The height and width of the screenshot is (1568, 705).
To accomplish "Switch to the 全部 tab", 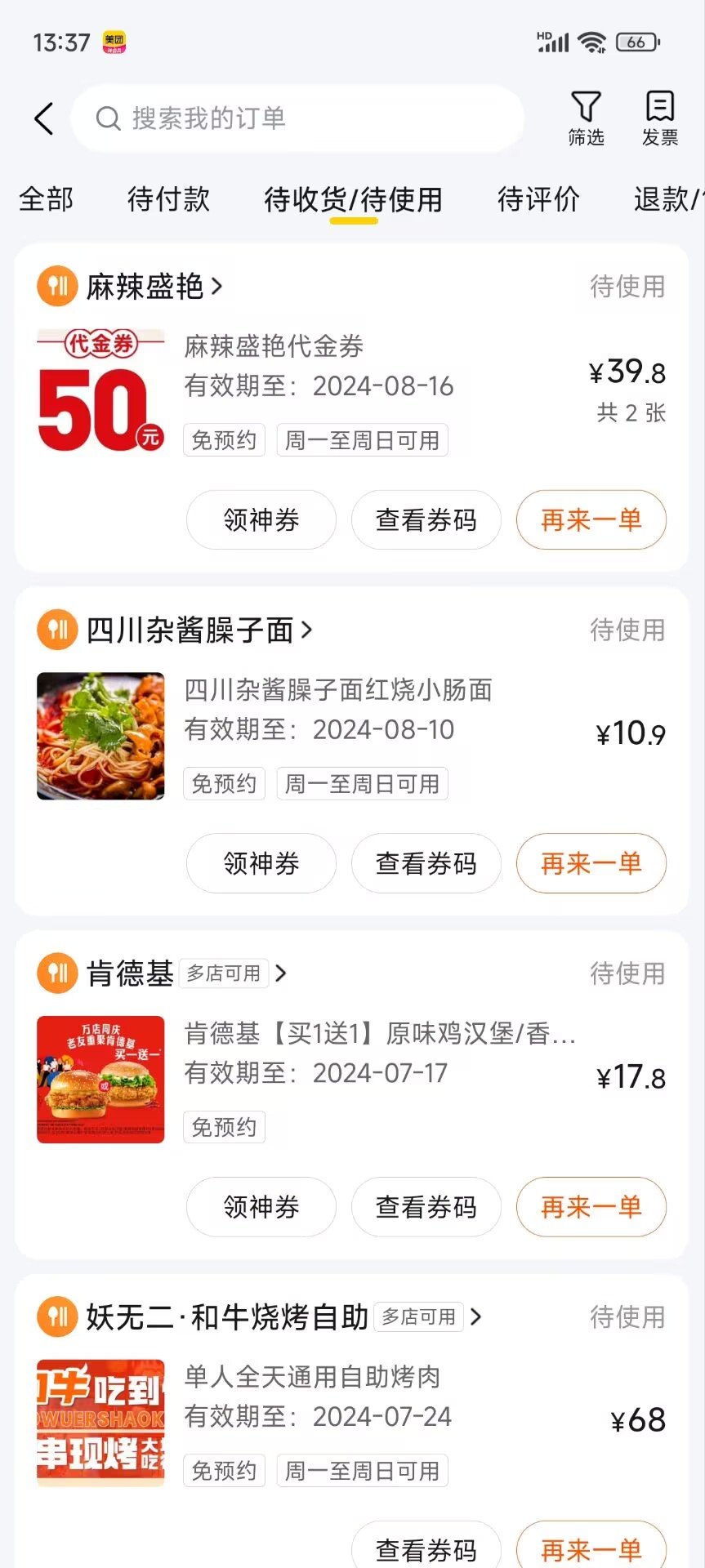I will coord(47,199).
